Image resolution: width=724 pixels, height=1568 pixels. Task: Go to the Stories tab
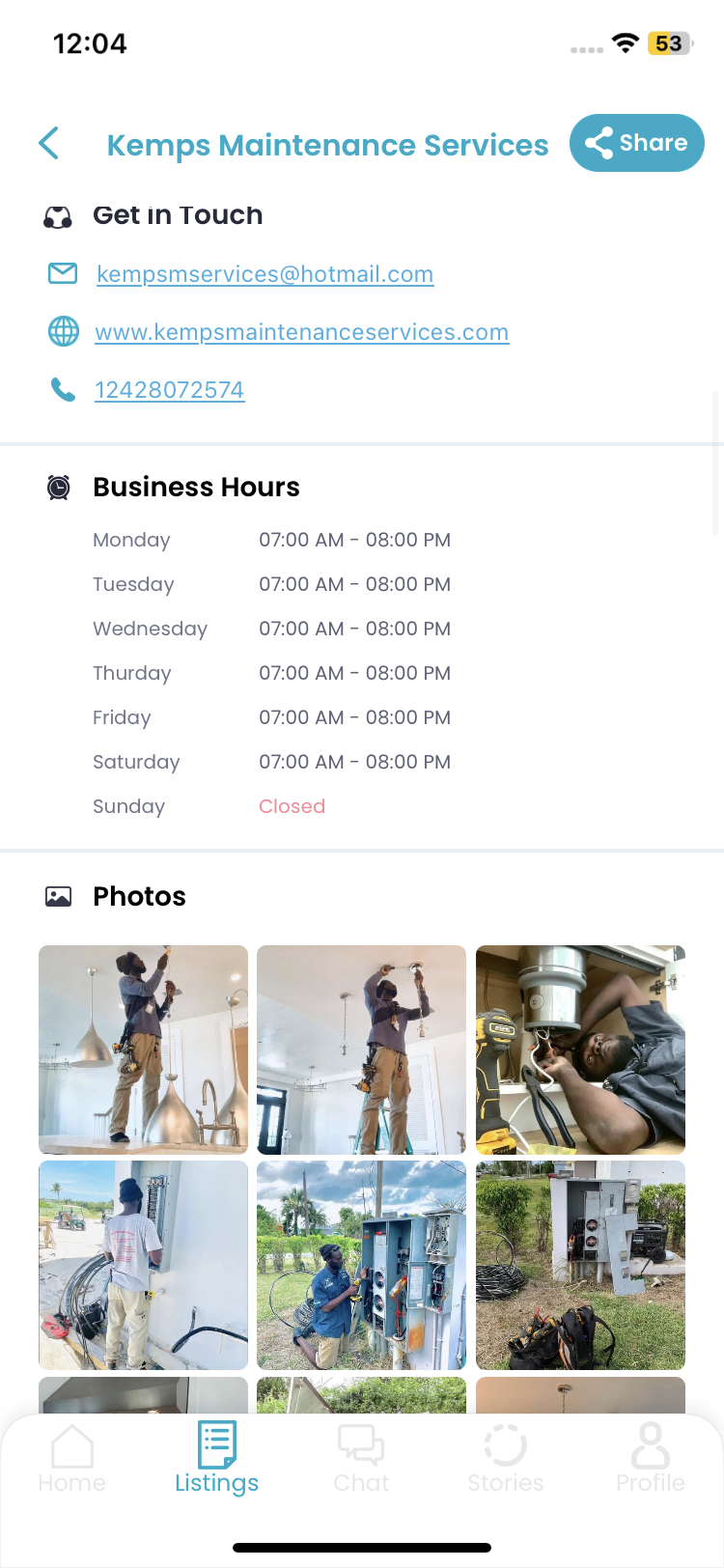(x=506, y=1459)
